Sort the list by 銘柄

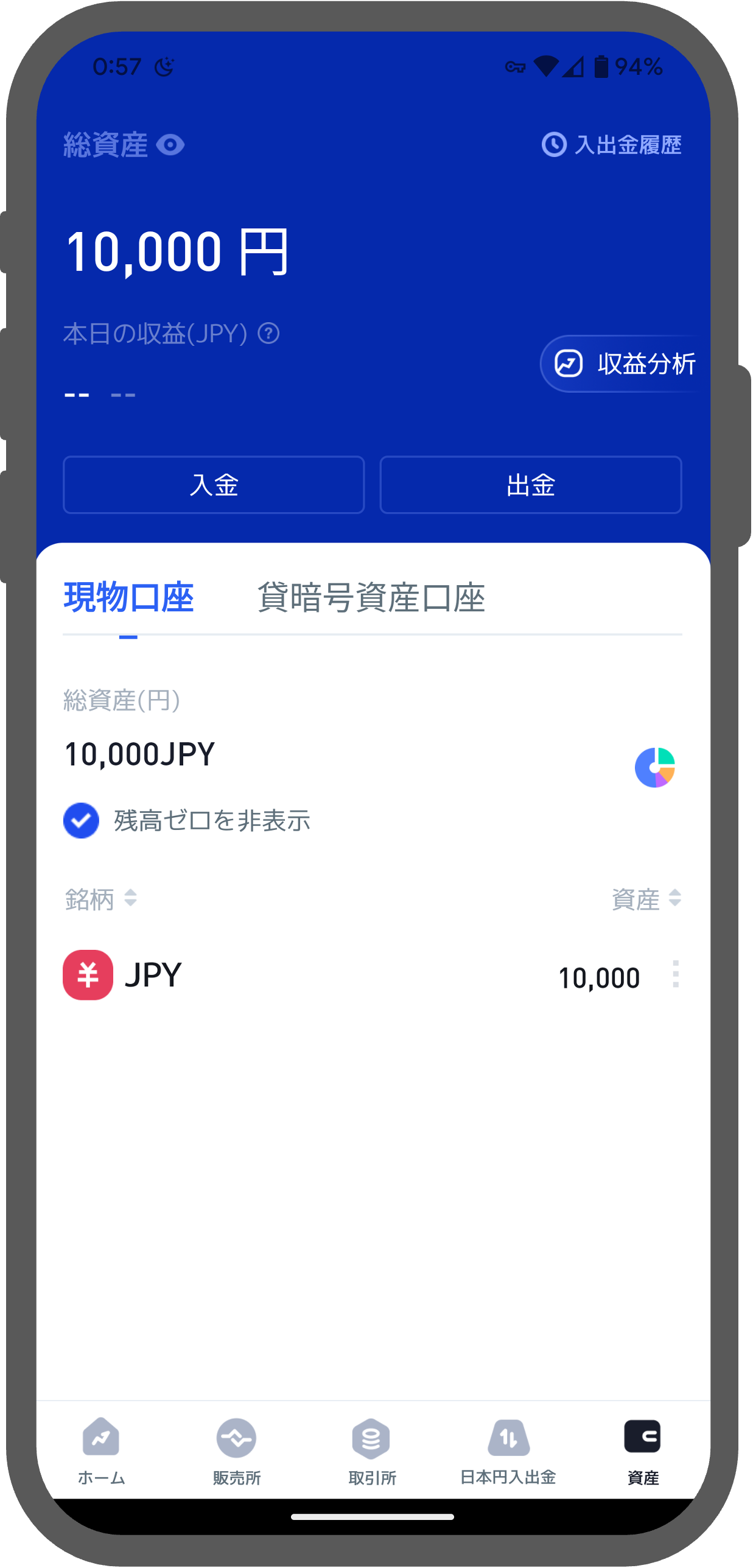point(101,899)
